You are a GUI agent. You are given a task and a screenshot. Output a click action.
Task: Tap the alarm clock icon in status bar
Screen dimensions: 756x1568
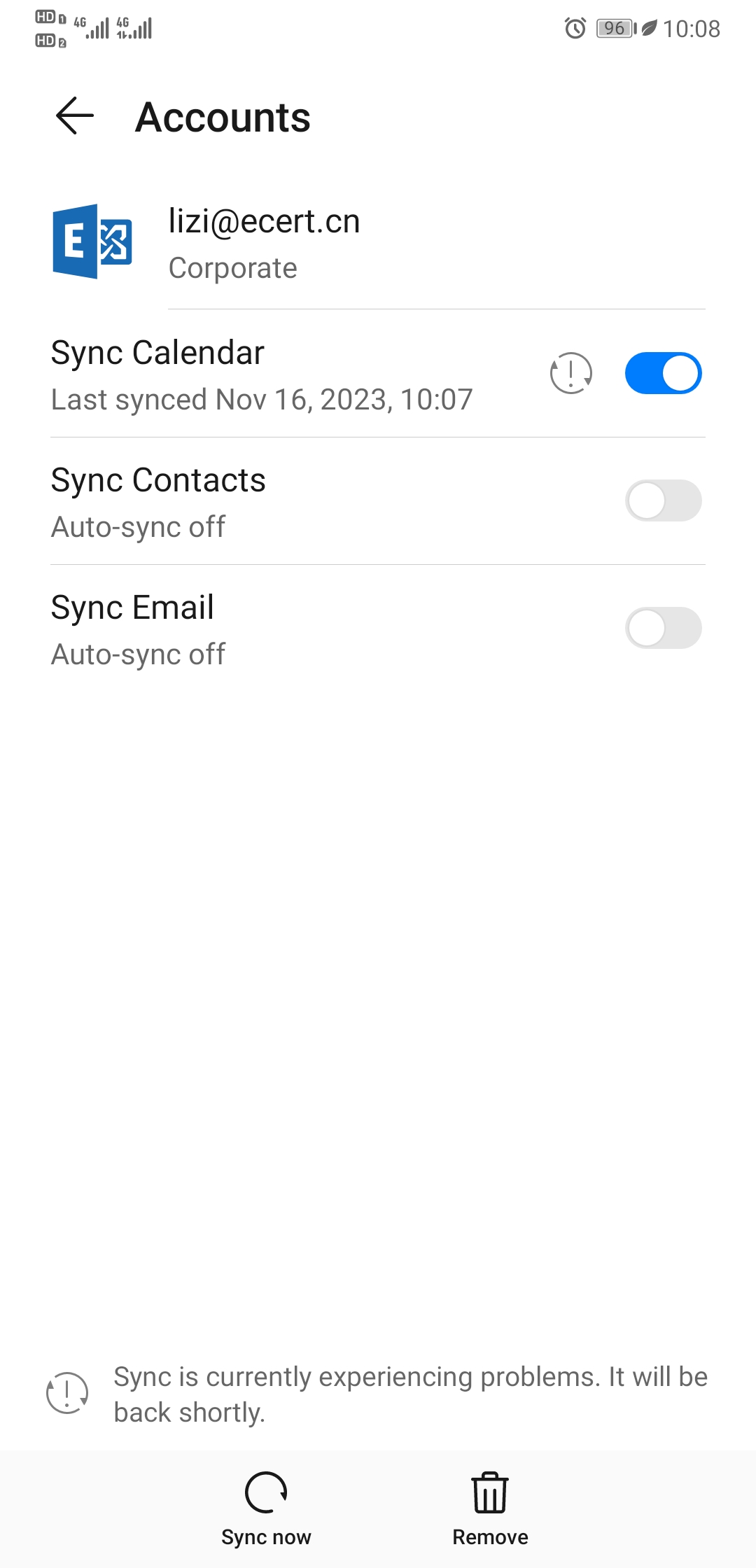pos(574,29)
